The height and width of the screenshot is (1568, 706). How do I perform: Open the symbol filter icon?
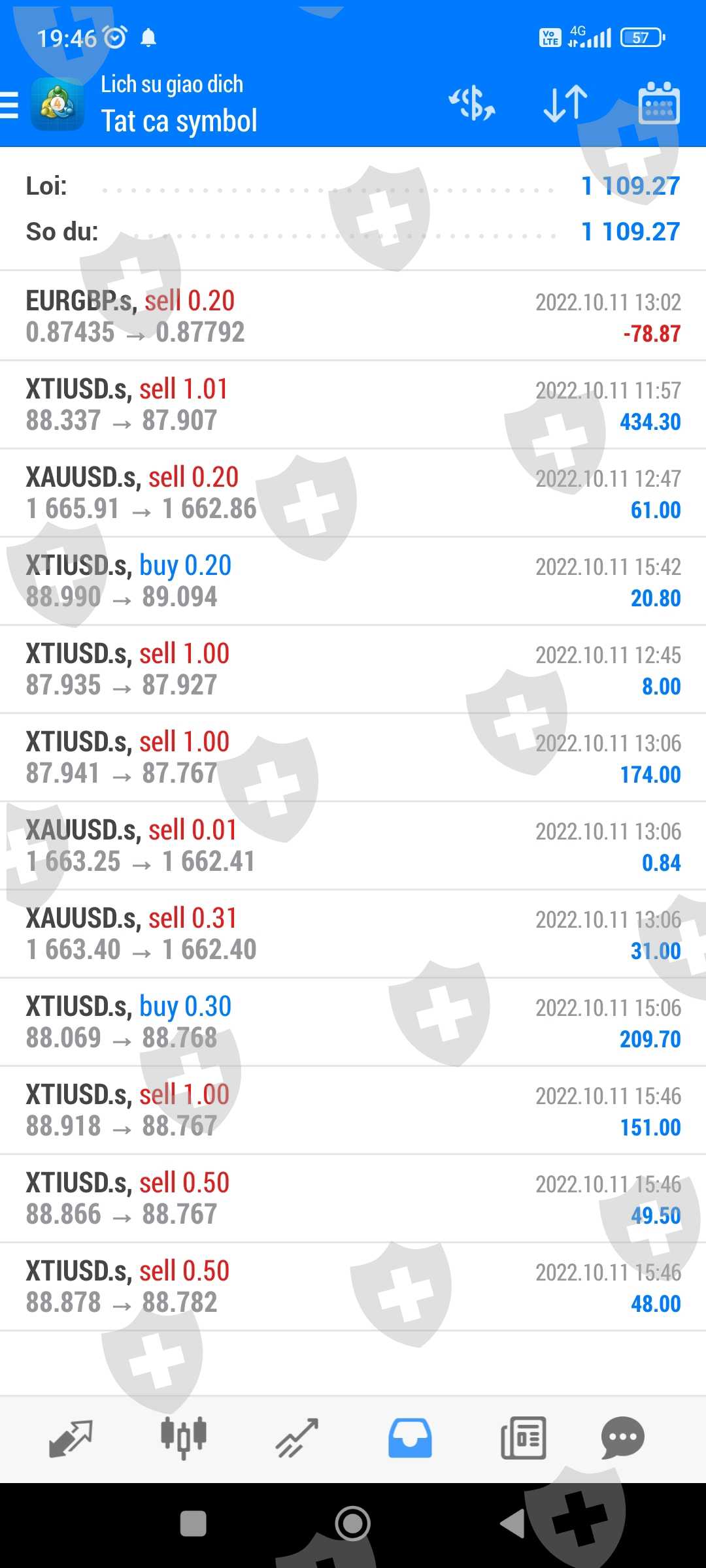click(472, 105)
